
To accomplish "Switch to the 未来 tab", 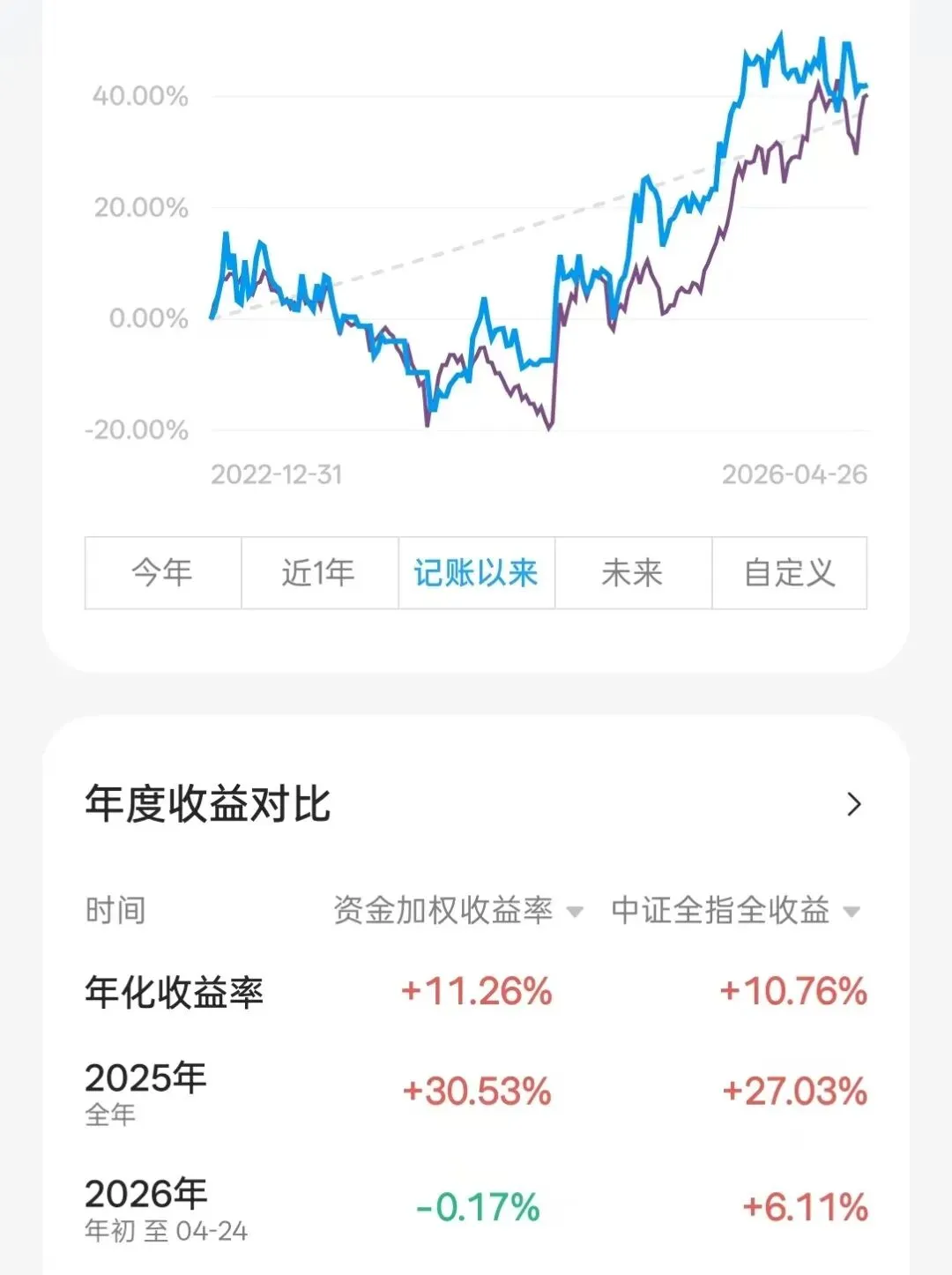I will [633, 573].
